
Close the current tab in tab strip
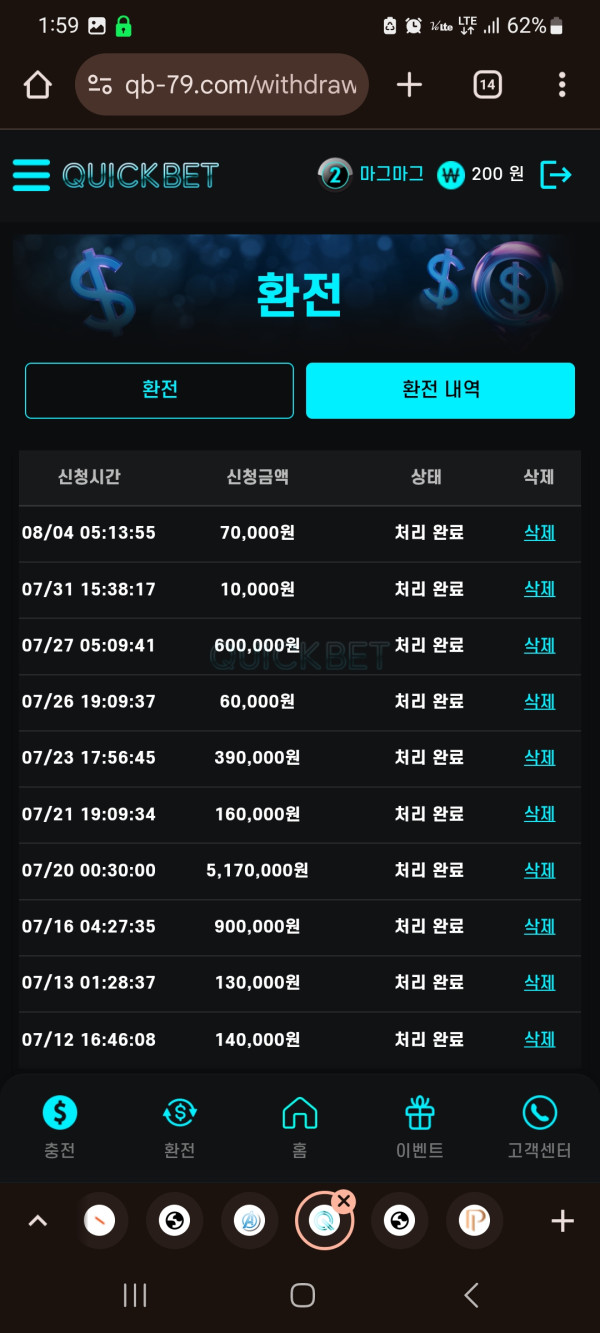343,1200
